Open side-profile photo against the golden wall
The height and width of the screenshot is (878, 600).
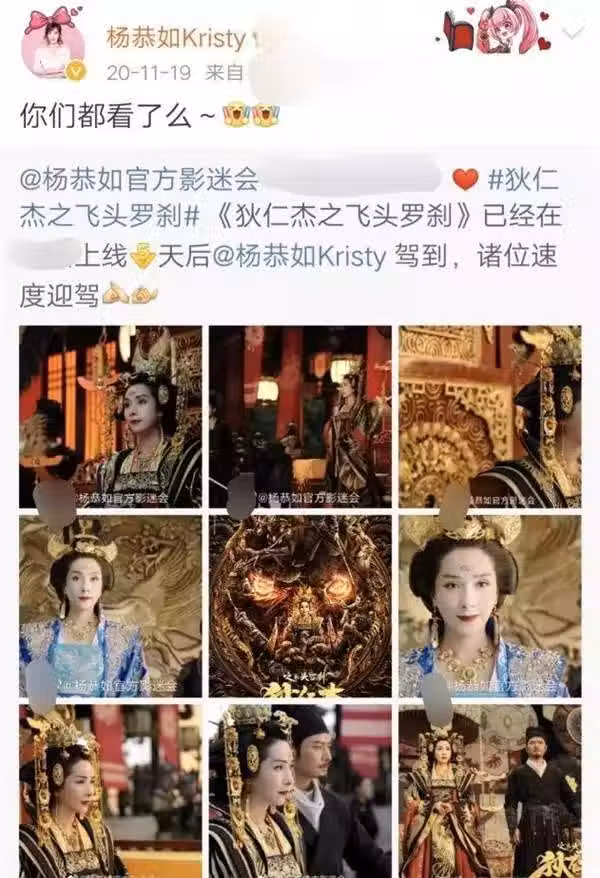click(x=490, y=416)
